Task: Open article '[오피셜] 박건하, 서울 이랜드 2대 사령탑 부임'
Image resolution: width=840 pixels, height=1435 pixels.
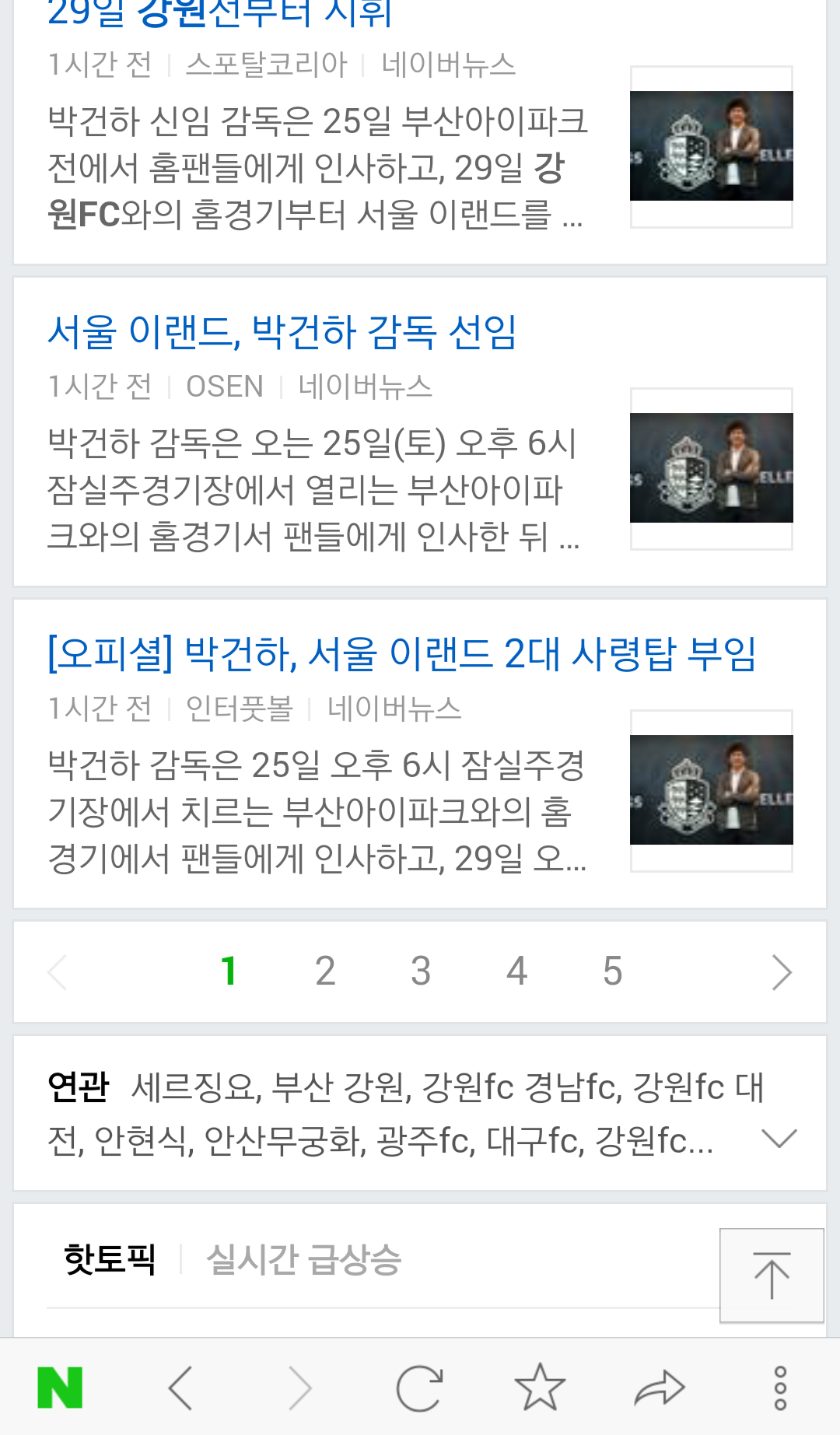Action: 402,656
